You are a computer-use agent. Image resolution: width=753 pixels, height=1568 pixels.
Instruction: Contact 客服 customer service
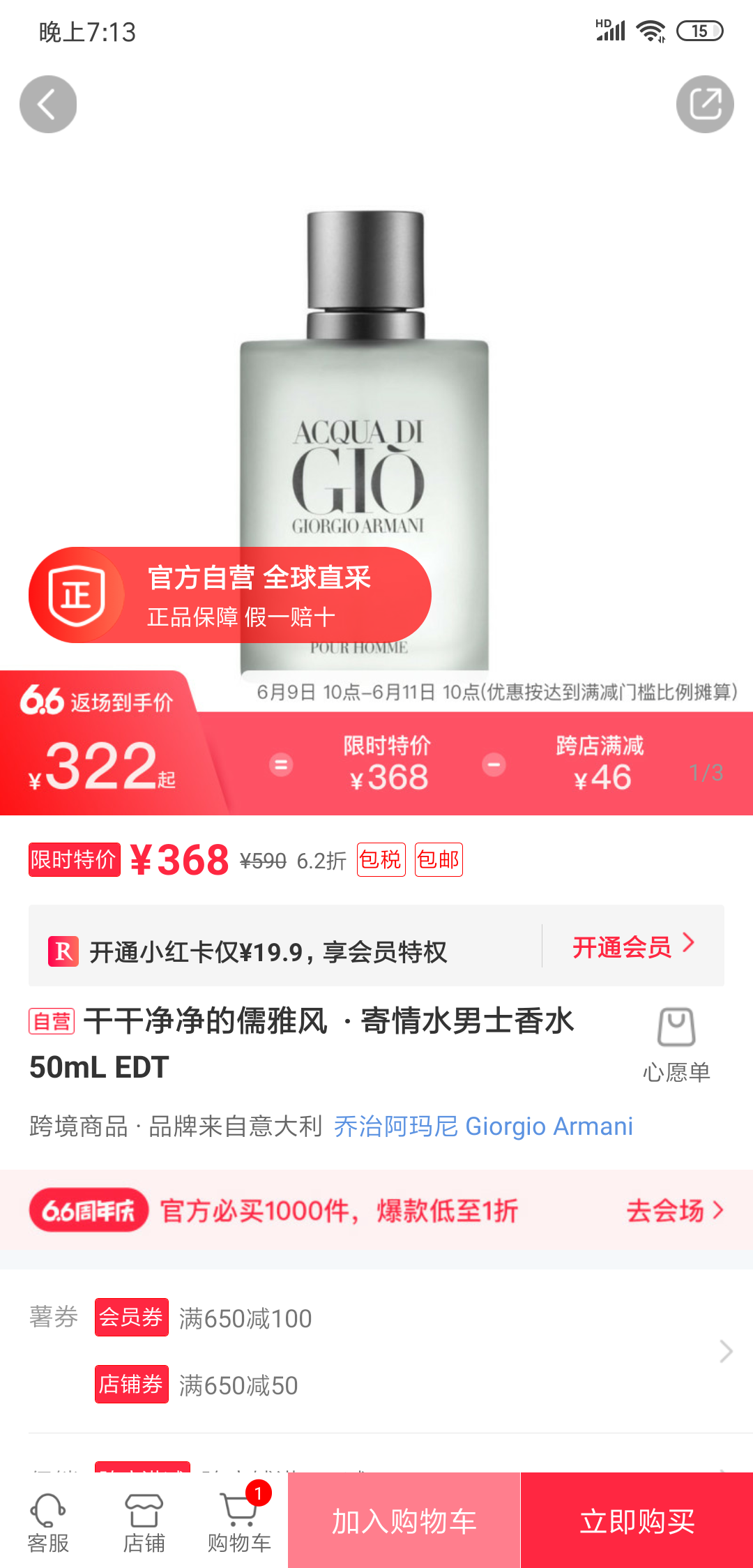pos(48,1523)
